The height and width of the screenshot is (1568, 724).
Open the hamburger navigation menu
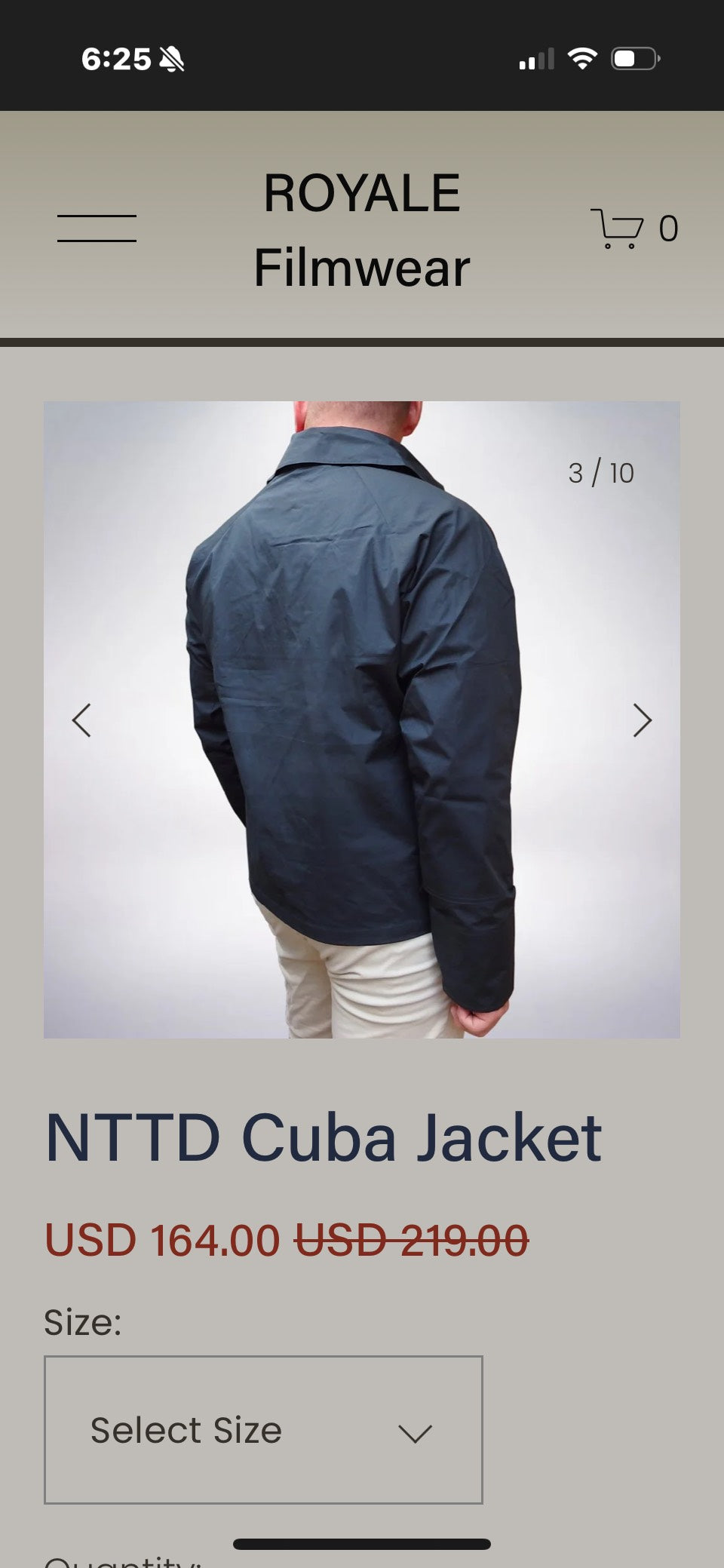(97, 228)
